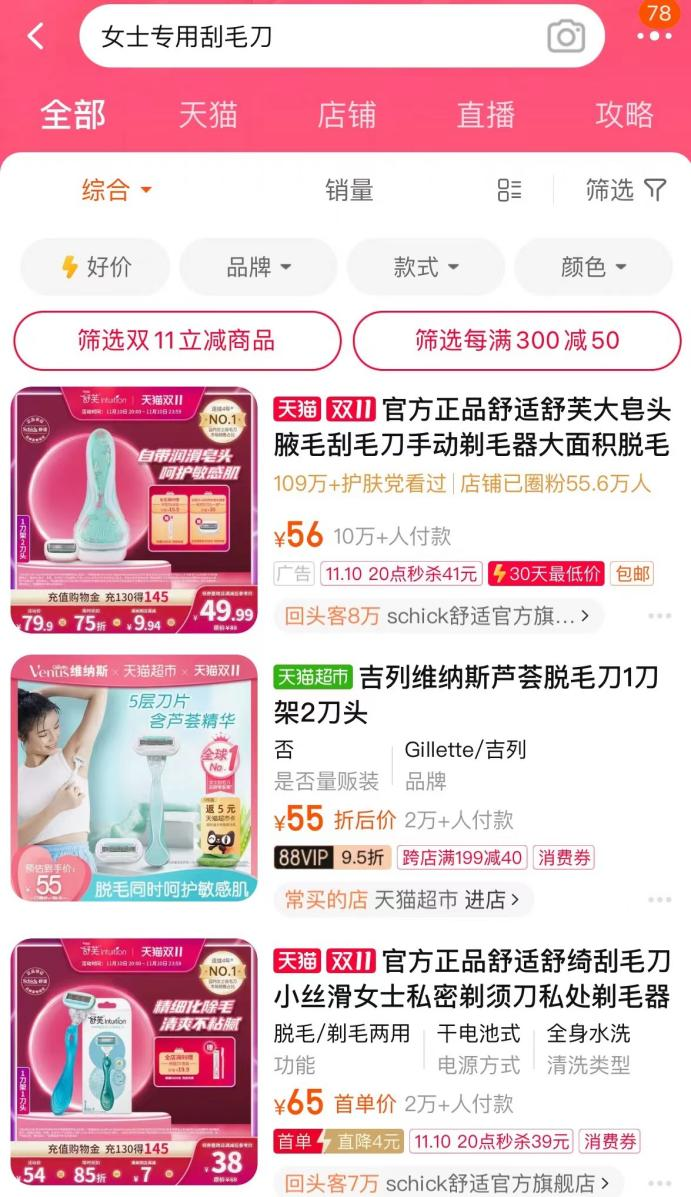Screen dimensions: 691x1197
Task: Expand the 颜色 filter dropdown
Action: pyautogui.click(x=593, y=267)
